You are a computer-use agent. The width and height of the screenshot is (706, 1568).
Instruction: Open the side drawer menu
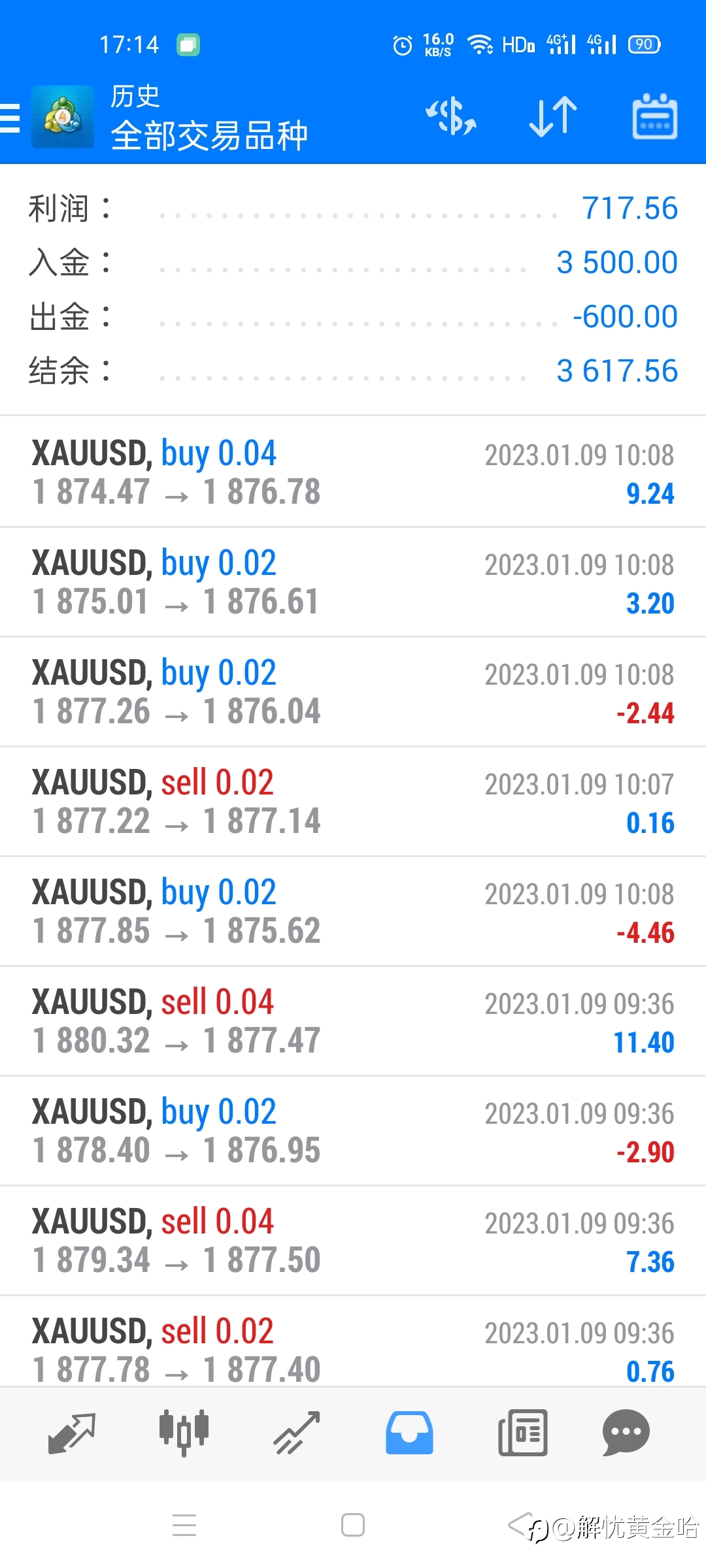(x=9, y=118)
